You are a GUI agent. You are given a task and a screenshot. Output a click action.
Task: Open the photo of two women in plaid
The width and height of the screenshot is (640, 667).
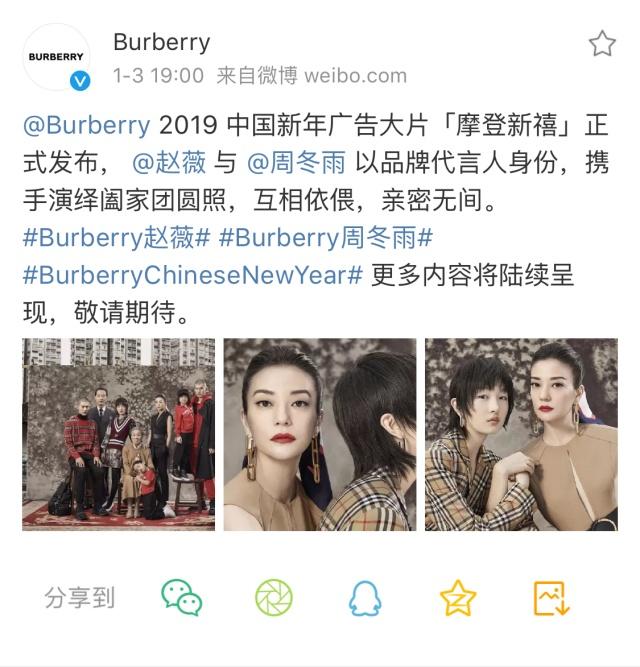521,434
